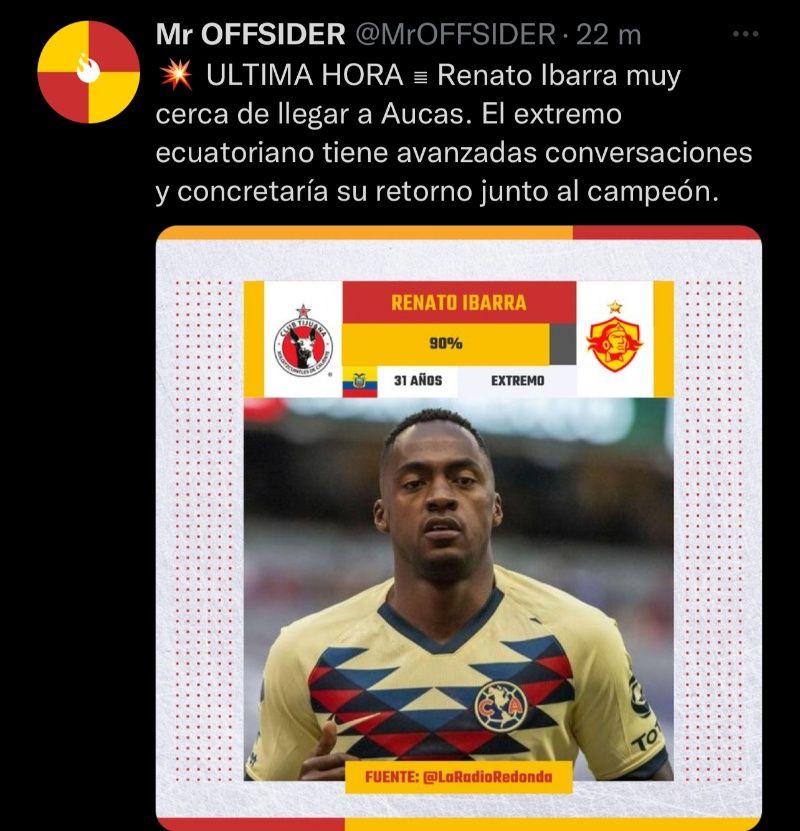Open the Mr OFFSIDER profile name link
Screen dimensions: 800x831
tap(250, 35)
